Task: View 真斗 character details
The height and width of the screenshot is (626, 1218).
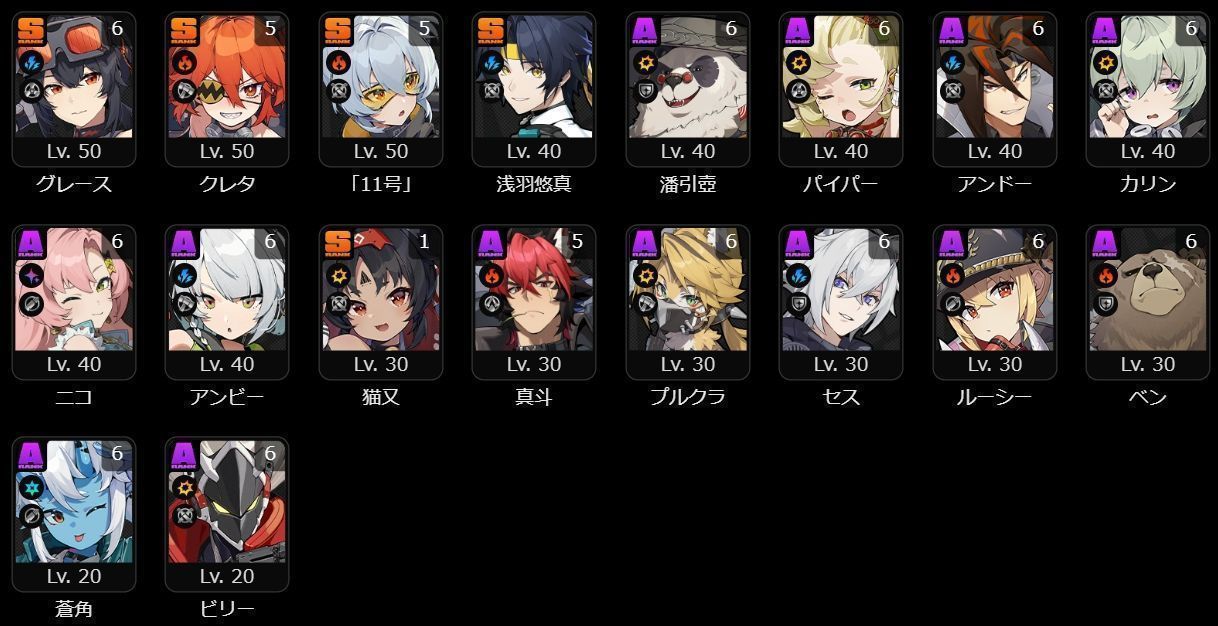Action: coord(534,301)
